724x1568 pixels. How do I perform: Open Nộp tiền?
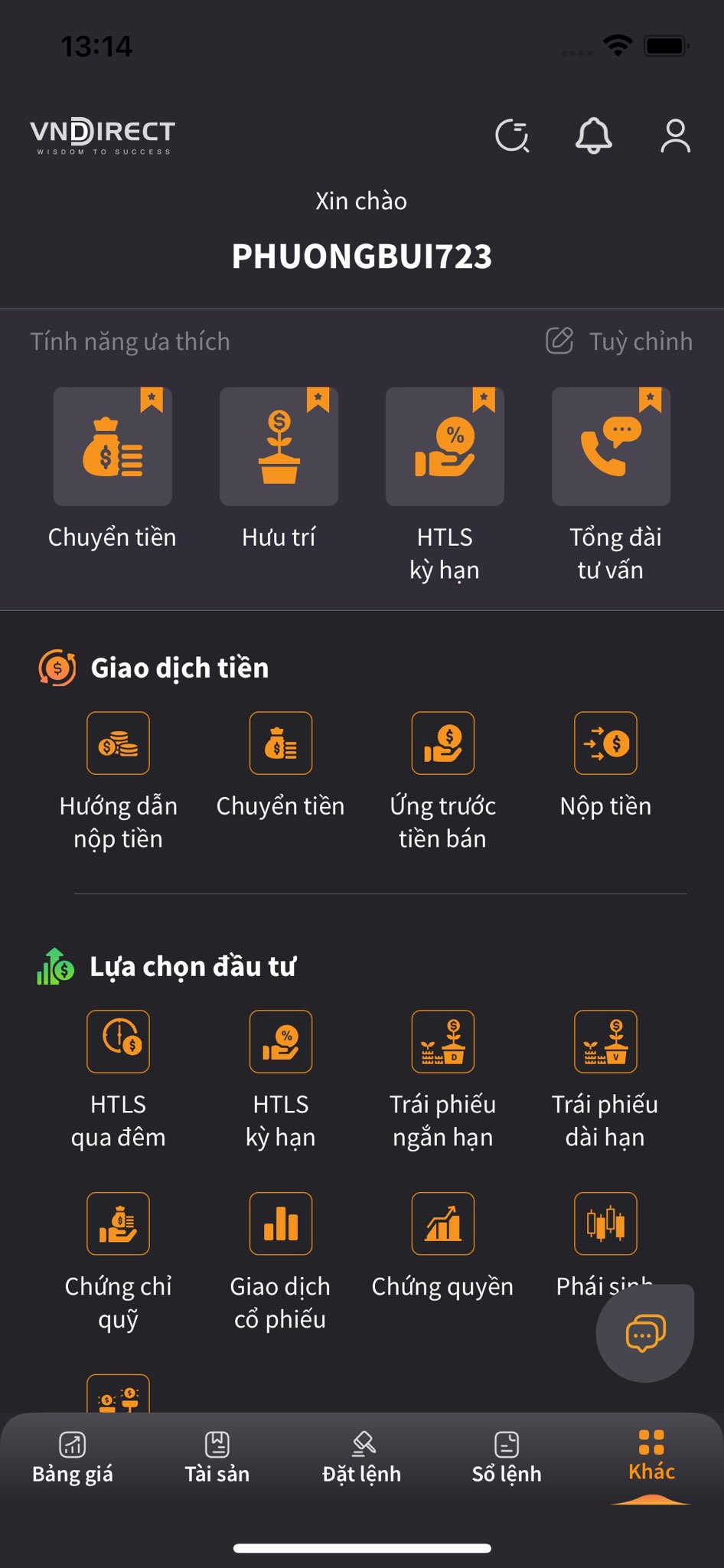[x=605, y=743]
